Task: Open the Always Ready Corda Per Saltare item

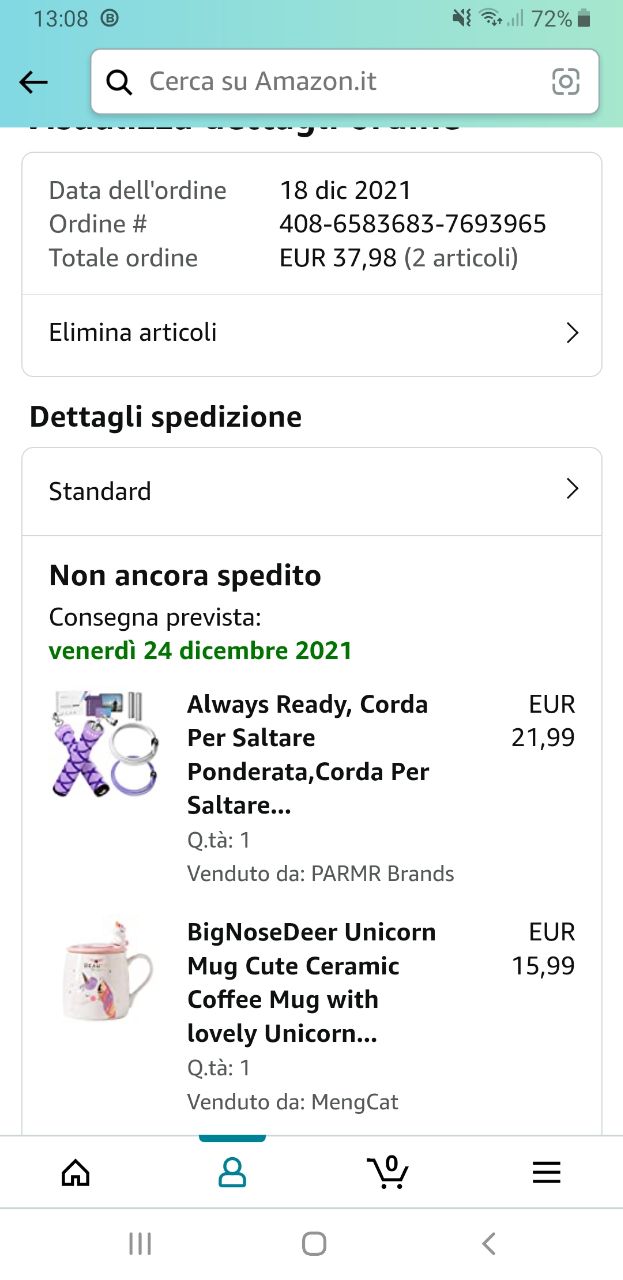Action: (x=308, y=754)
